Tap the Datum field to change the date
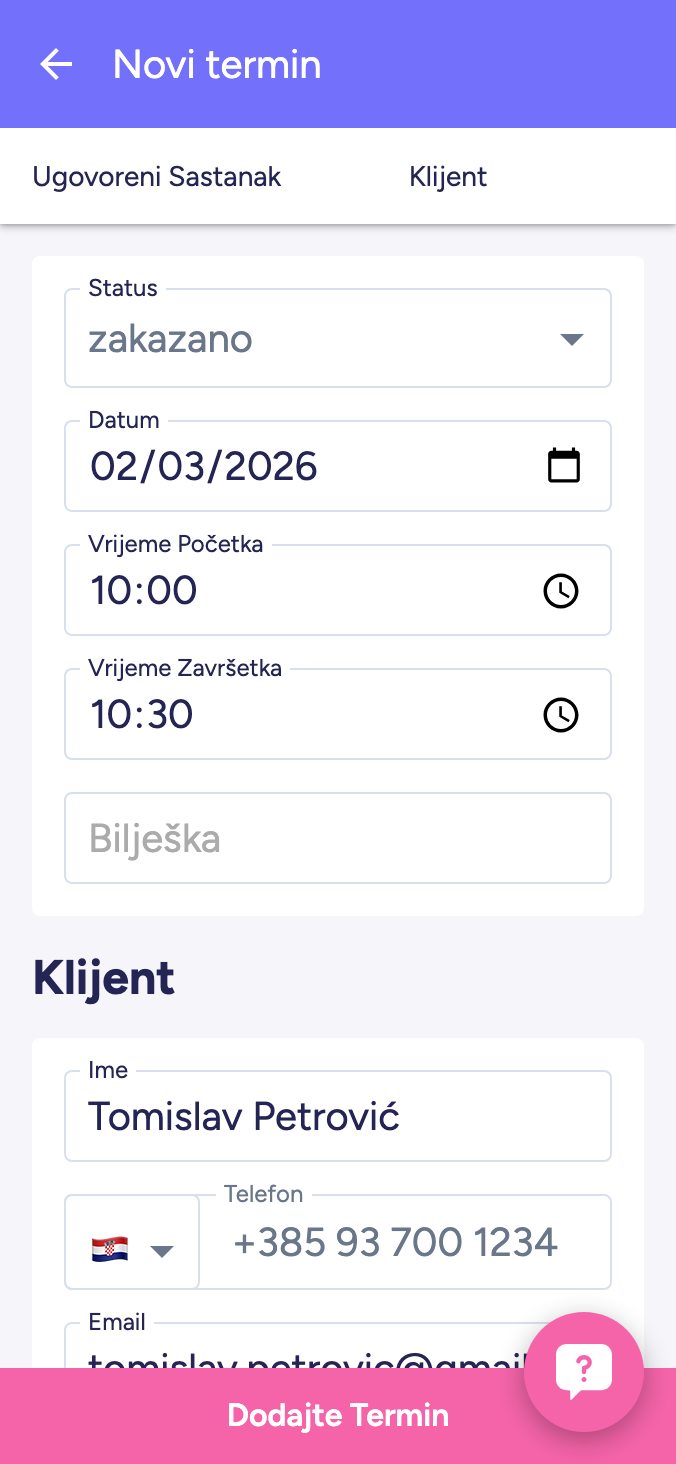This screenshot has height=1464, width=676. [x=300, y=467]
